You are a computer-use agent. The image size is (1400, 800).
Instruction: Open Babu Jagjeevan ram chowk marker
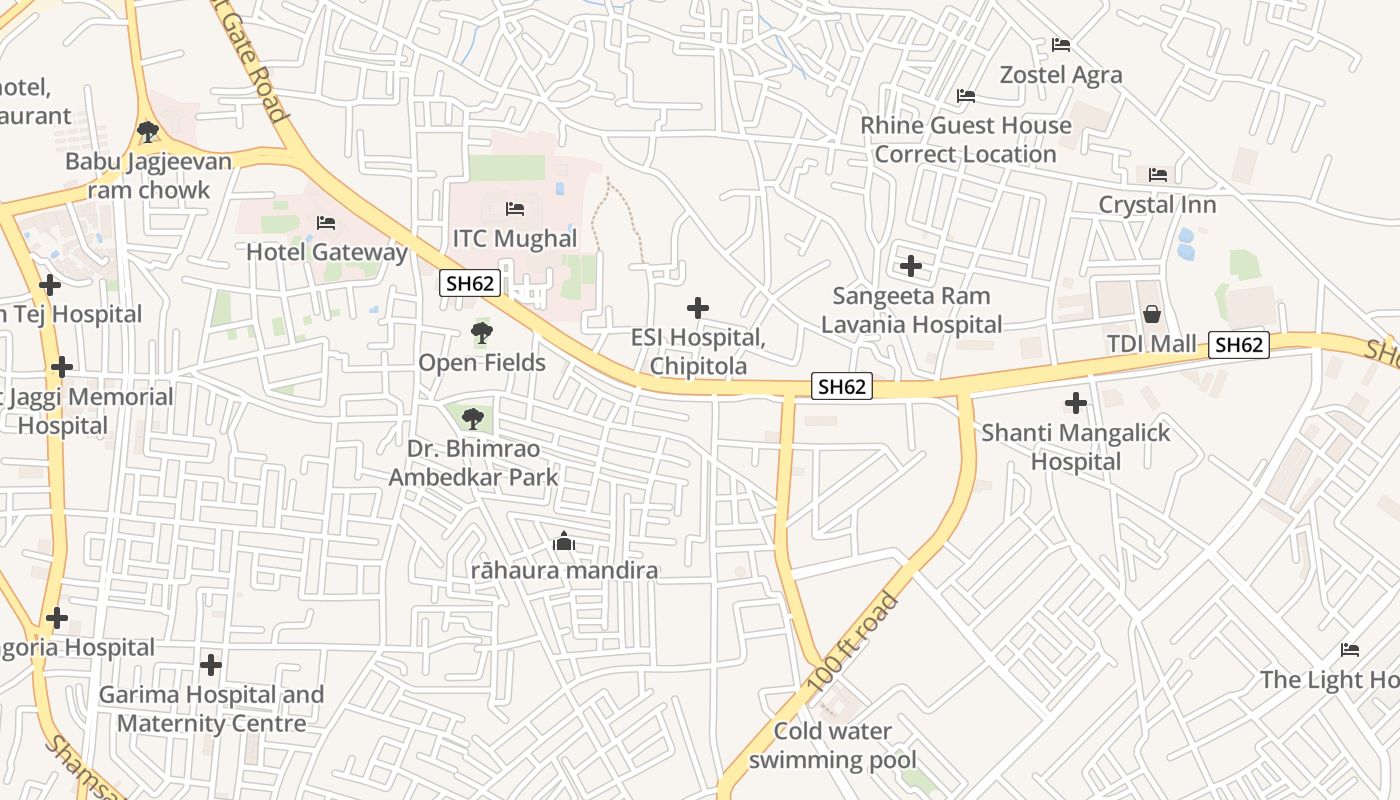point(148,131)
